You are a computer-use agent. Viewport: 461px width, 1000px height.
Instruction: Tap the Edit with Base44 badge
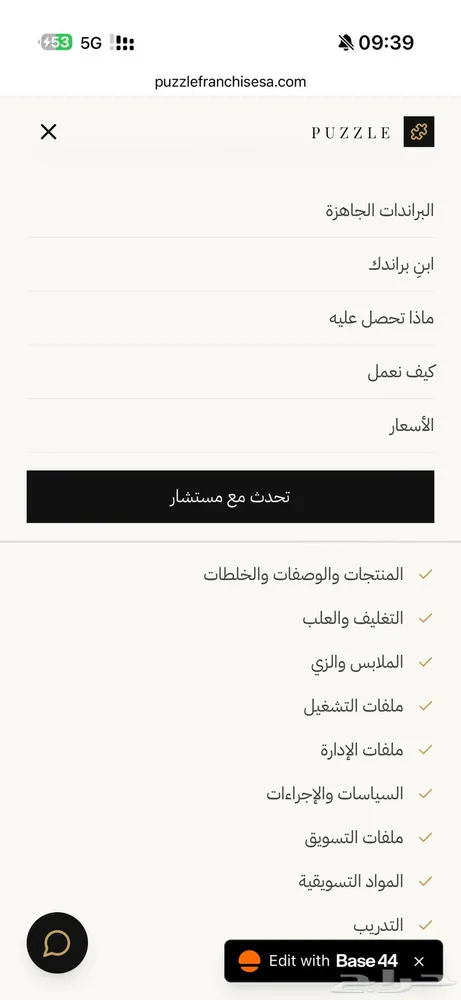(318, 960)
